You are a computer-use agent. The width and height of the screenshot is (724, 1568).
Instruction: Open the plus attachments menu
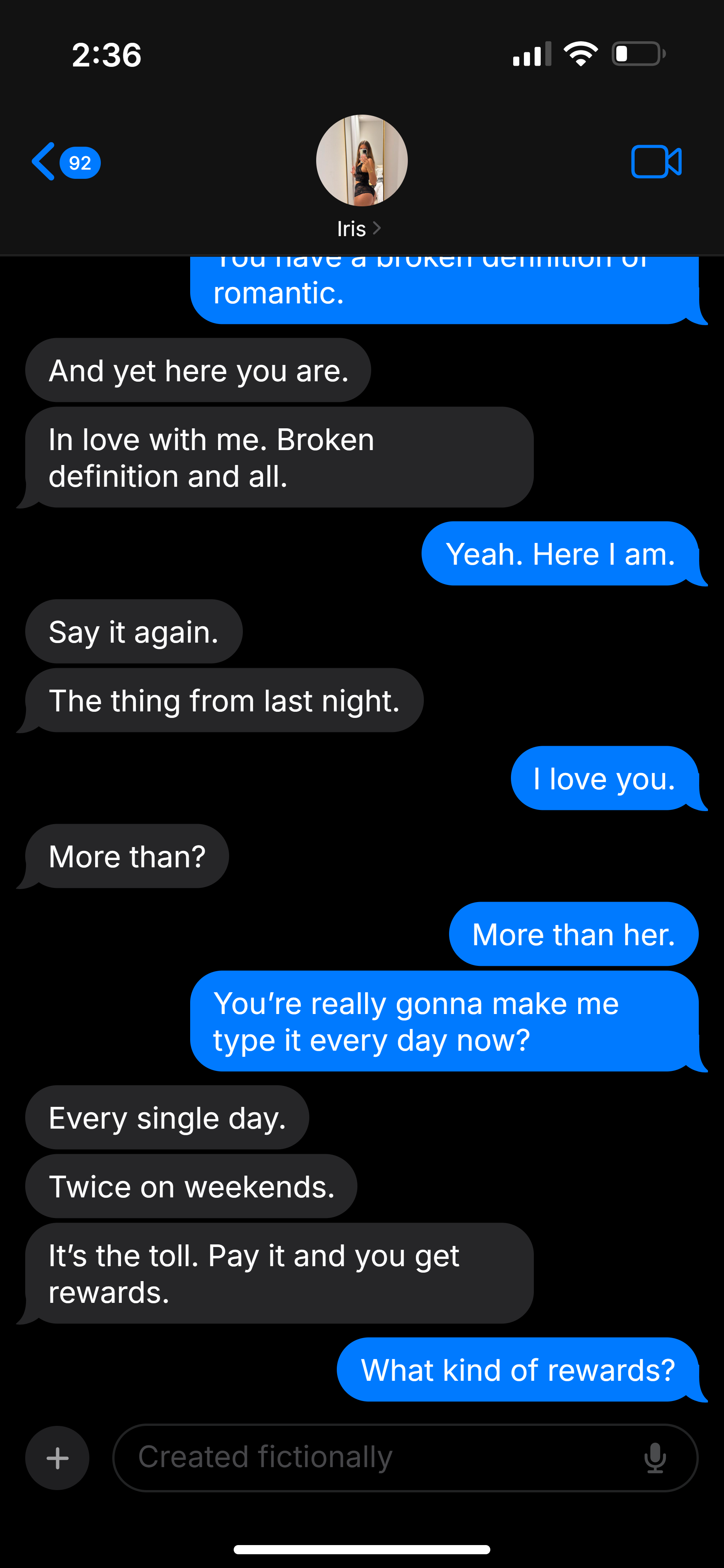coord(57,1458)
